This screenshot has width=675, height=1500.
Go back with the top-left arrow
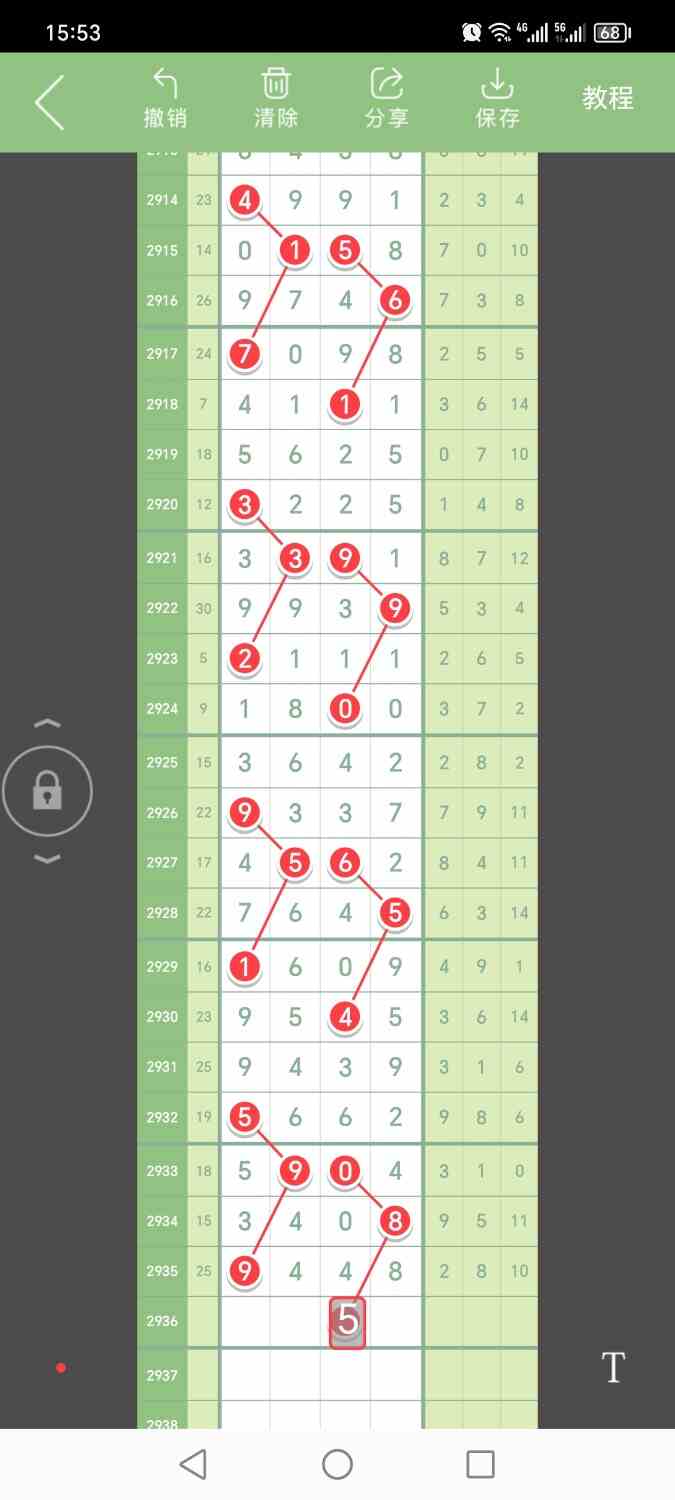pyautogui.click(x=49, y=102)
